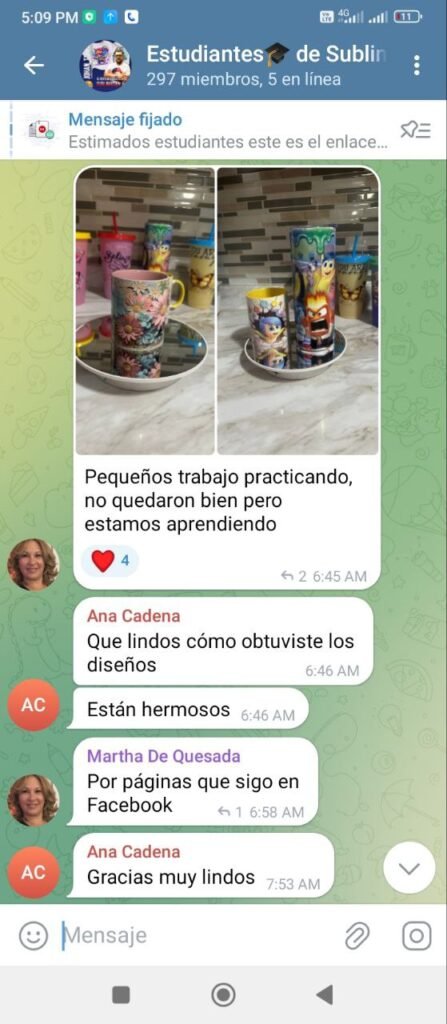This screenshot has width=447, height=1024.
Task: Go back using the header arrow
Action: [33, 65]
